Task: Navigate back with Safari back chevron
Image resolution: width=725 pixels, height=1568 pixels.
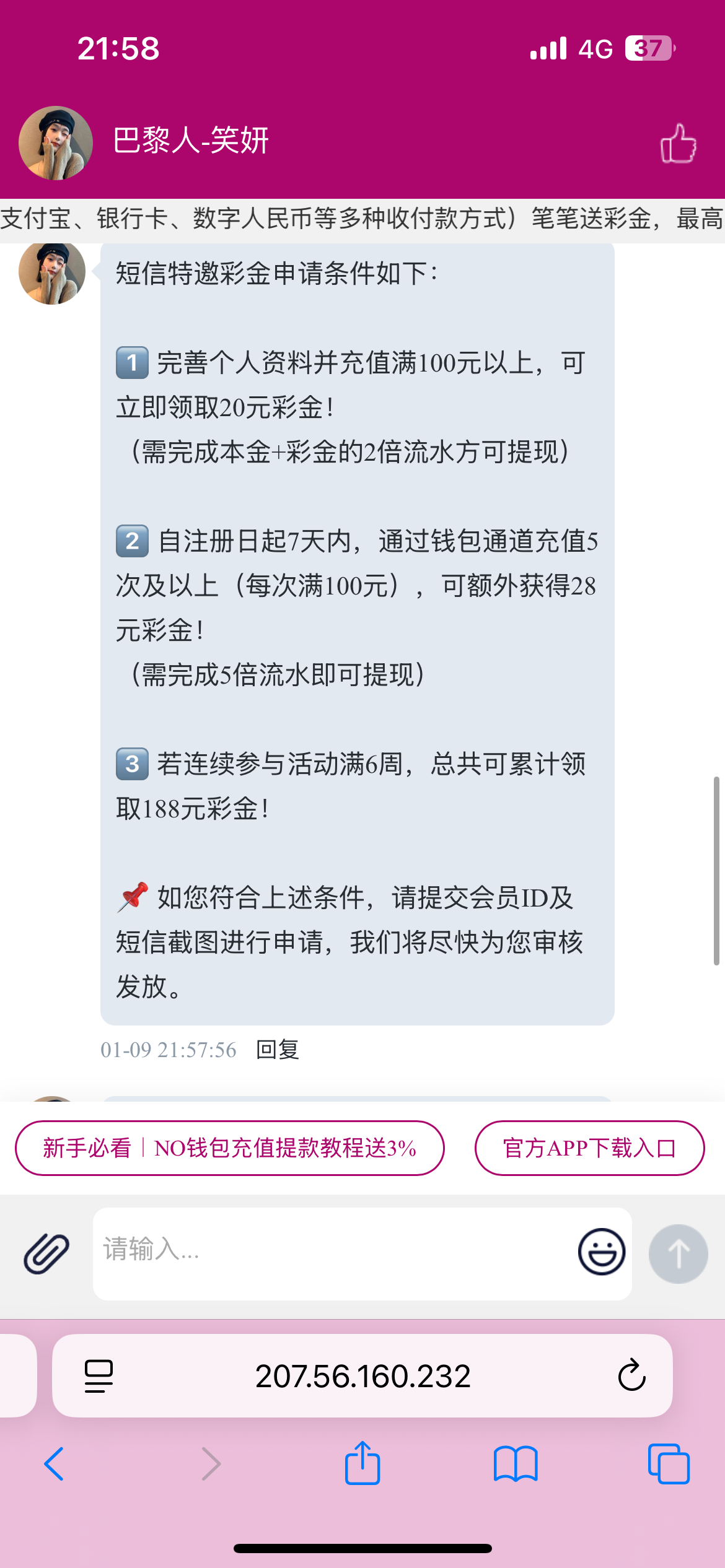Action: (55, 1465)
